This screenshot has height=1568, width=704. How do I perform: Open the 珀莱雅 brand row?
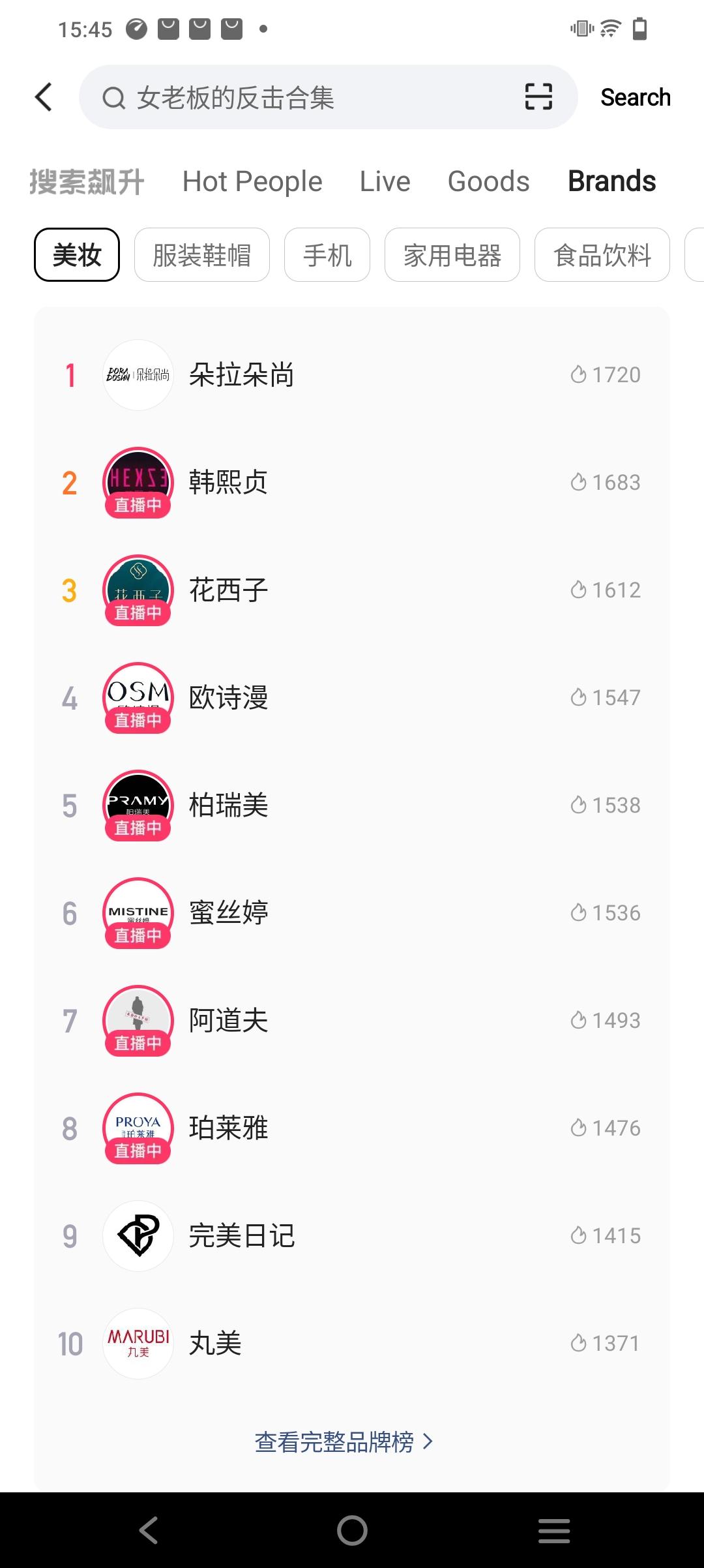352,1128
